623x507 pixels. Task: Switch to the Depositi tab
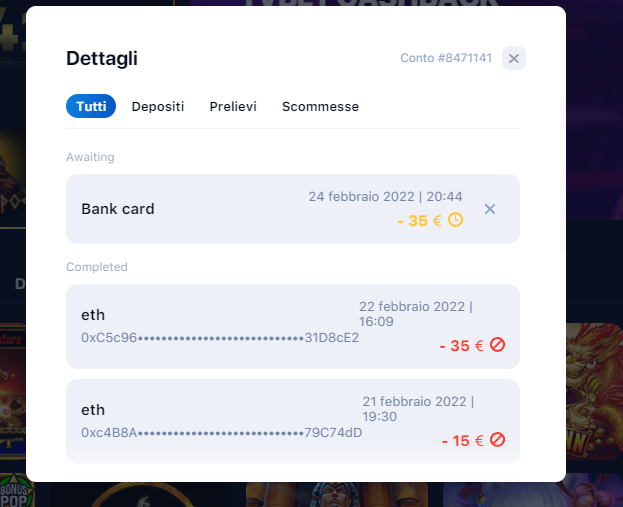[x=158, y=106]
